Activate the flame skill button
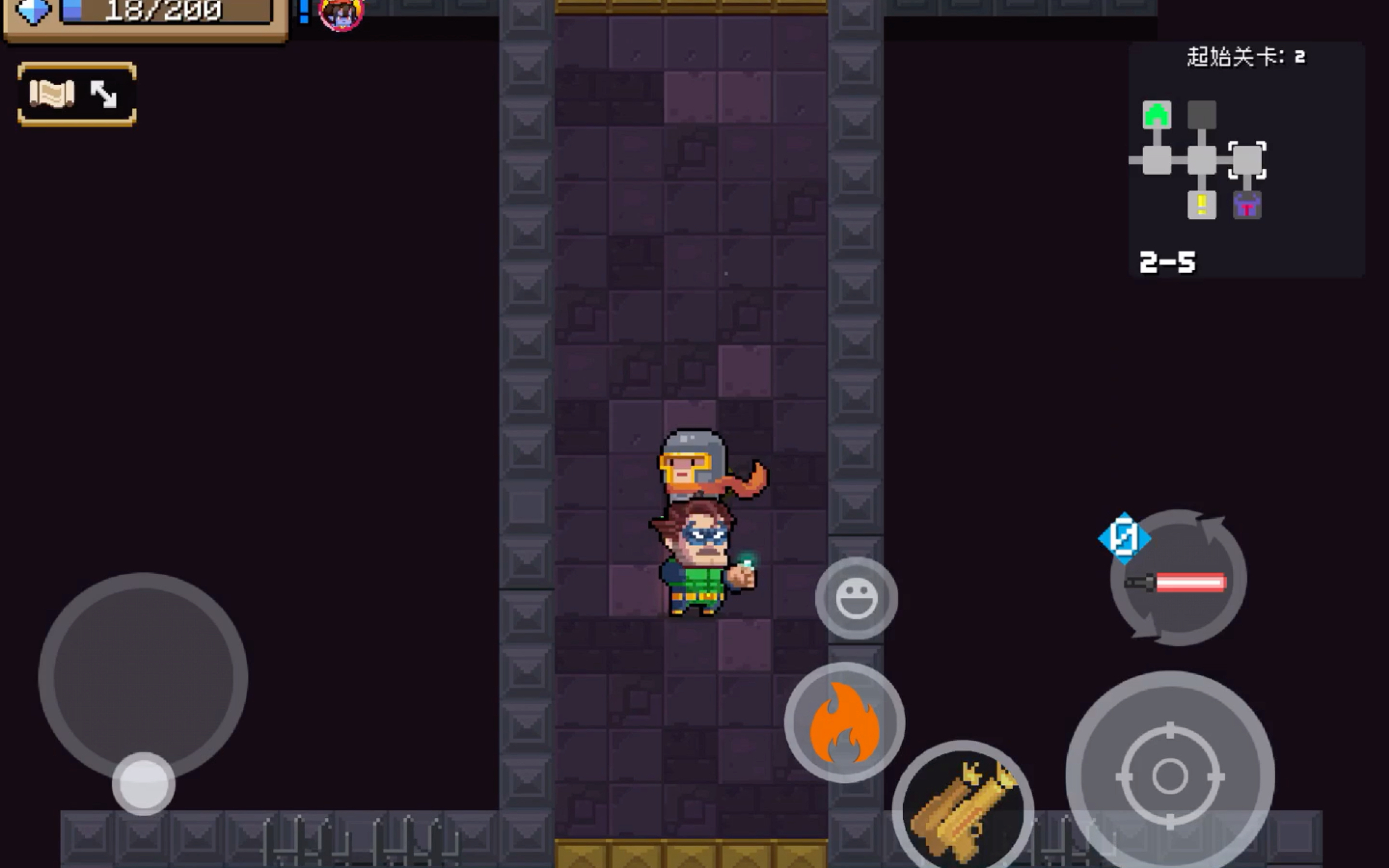Viewport: 1389px width, 868px height. click(844, 723)
